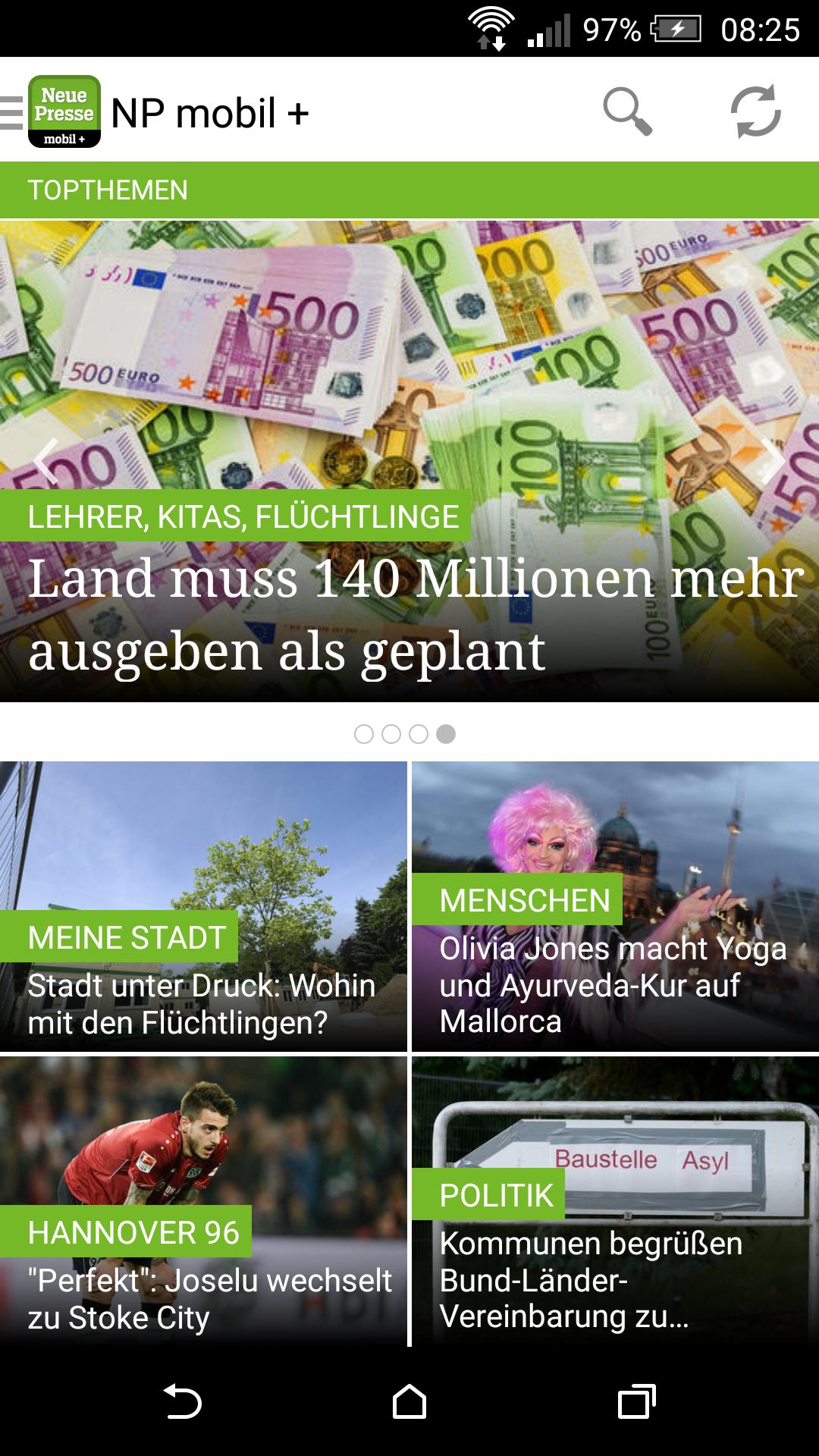Go back with the system back button
The width and height of the screenshot is (819, 1456).
[x=182, y=1401]
